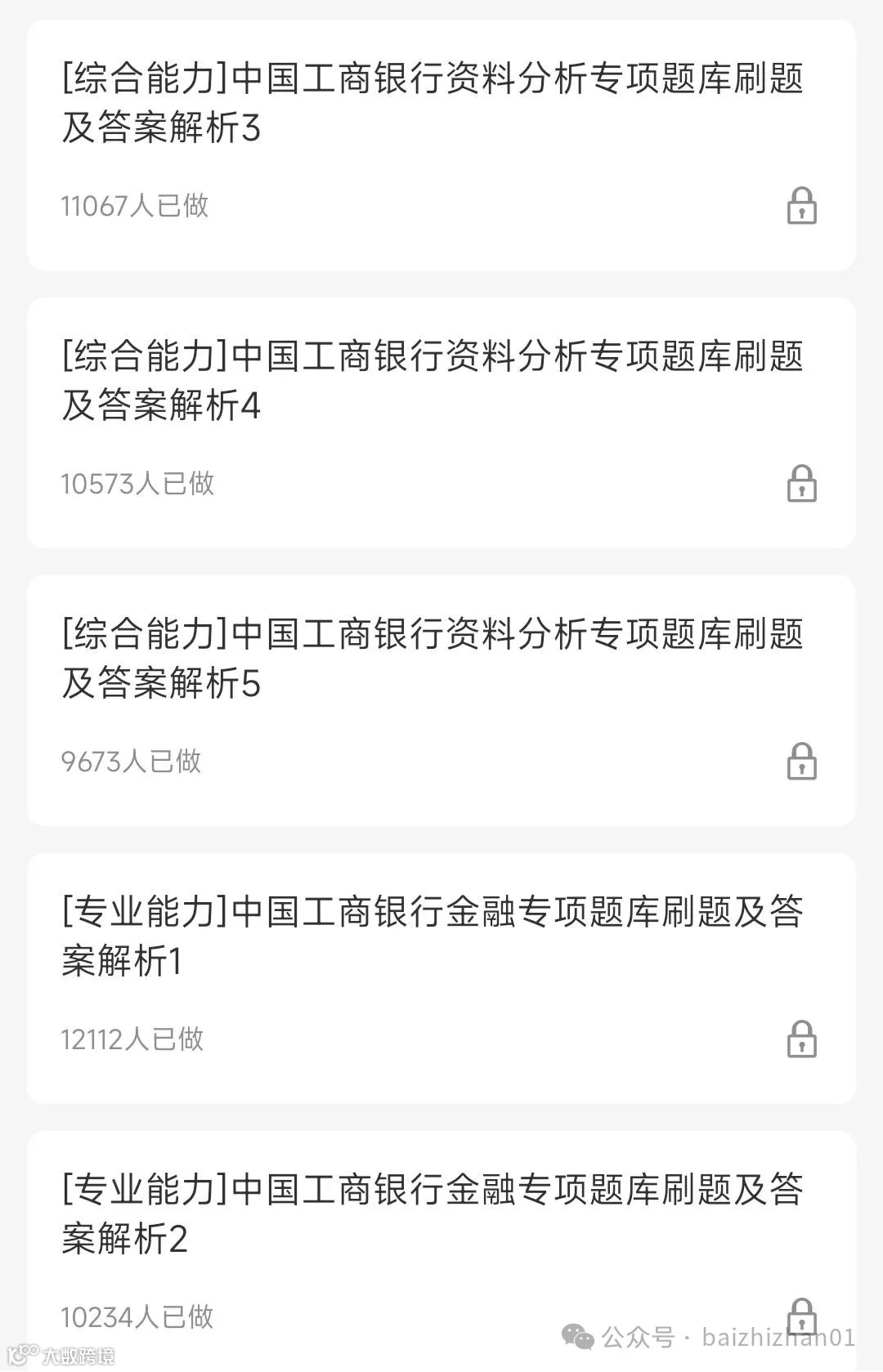883x1372 pixels.
Task: Open 资料分析专项题库刷题及答案解析5
Action: [433, 656]
